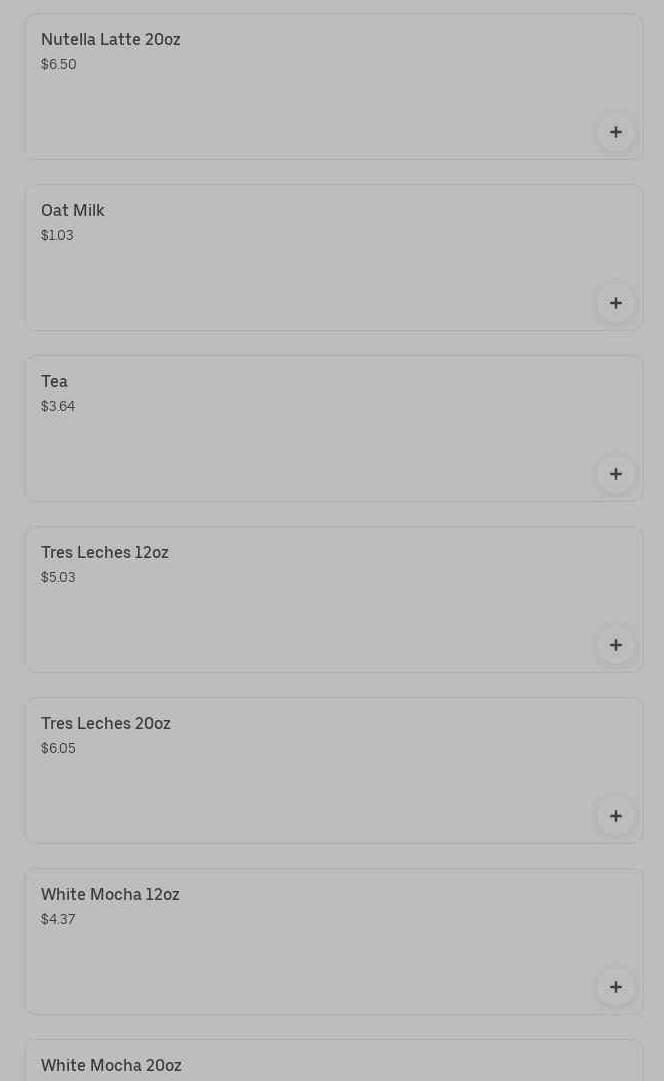Open Tres Leches 12oz item details
Viewport: 664px width, 1081px height.
click(x=334, y=599)
